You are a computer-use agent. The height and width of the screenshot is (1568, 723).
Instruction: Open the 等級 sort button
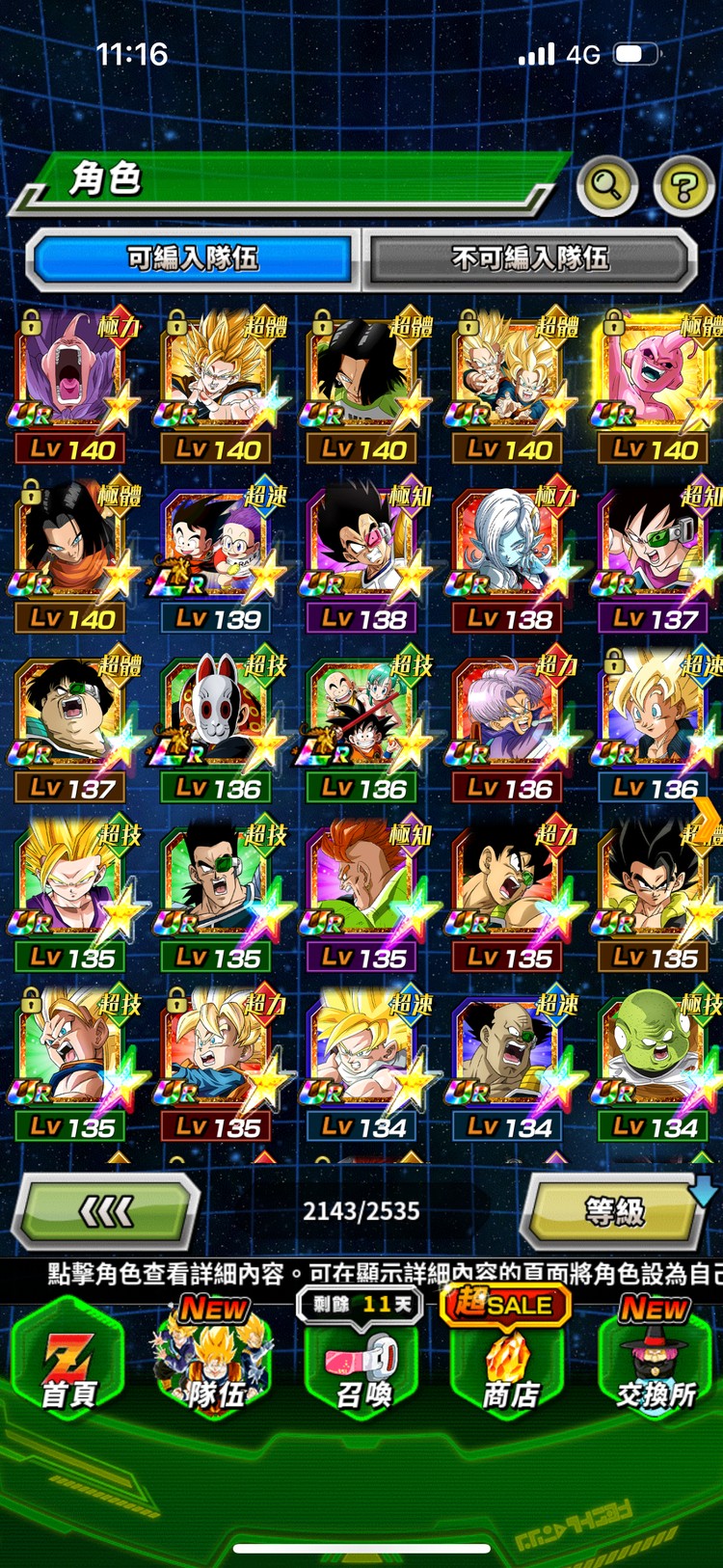tap(614, 1211)
